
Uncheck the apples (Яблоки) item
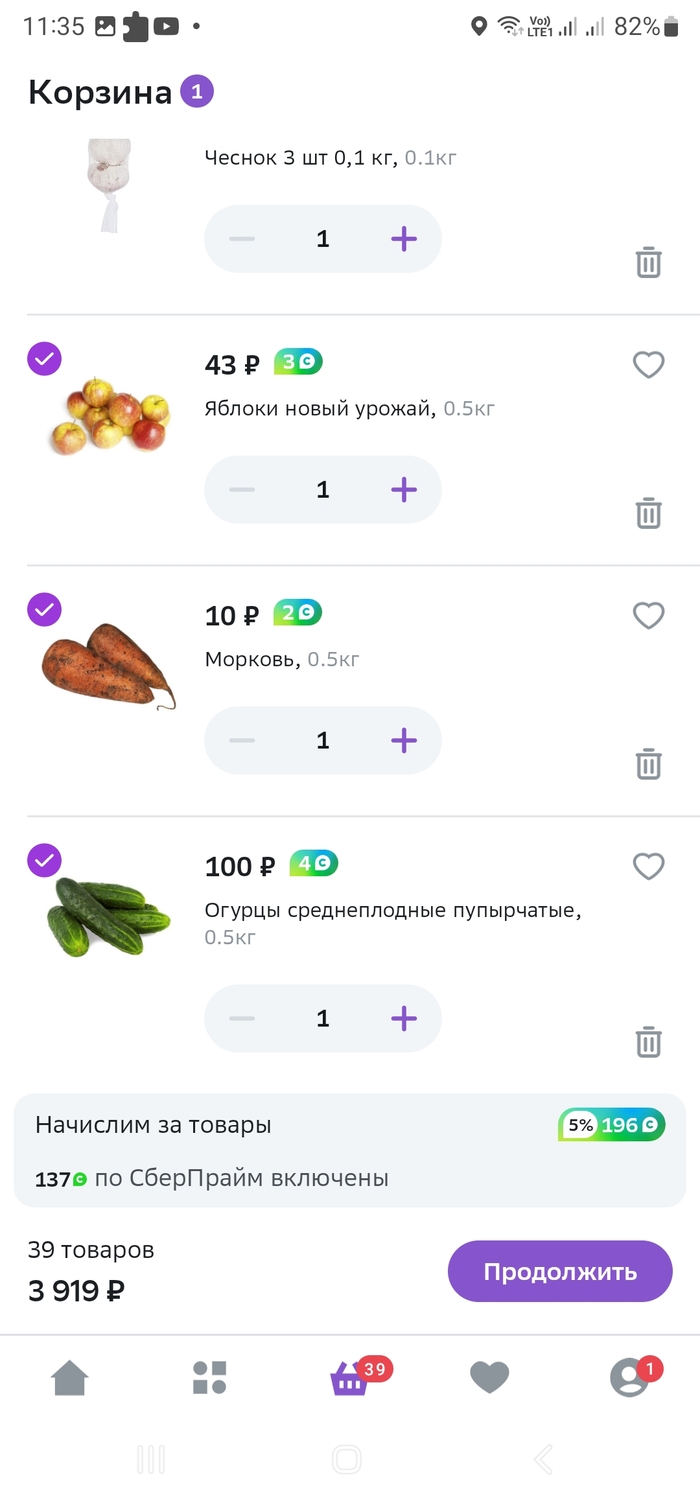[44, 358]
